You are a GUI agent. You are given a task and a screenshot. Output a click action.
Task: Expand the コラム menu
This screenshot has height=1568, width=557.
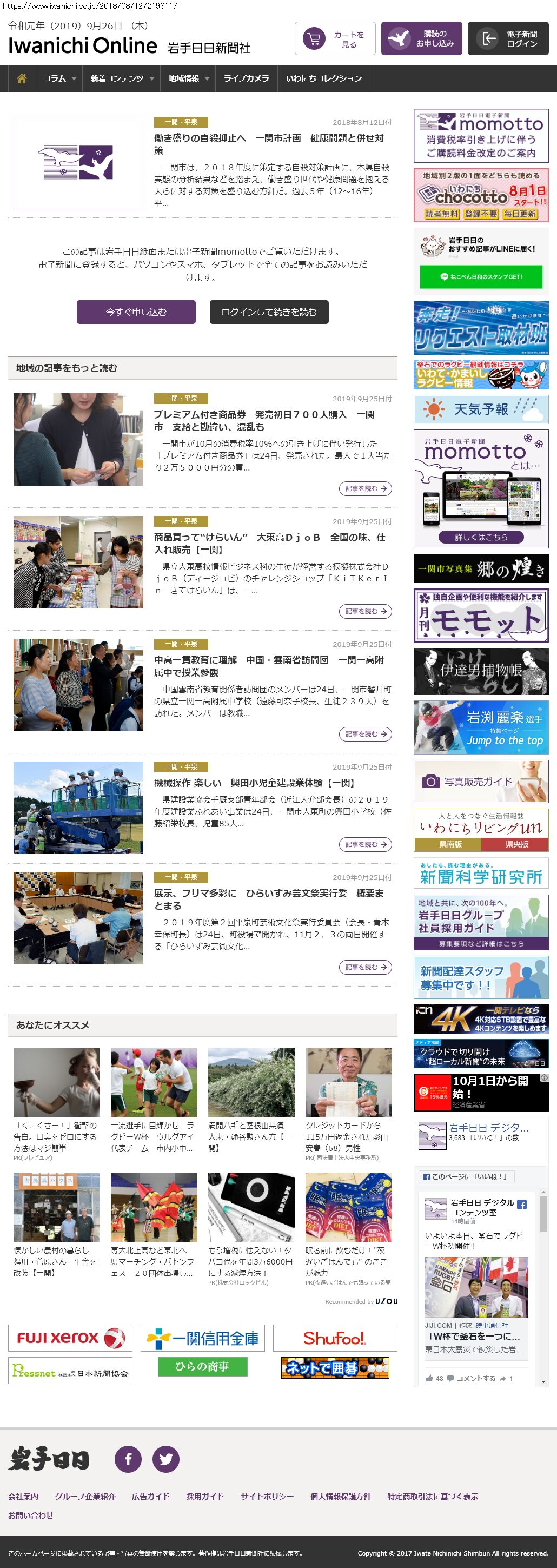(59, 78)
